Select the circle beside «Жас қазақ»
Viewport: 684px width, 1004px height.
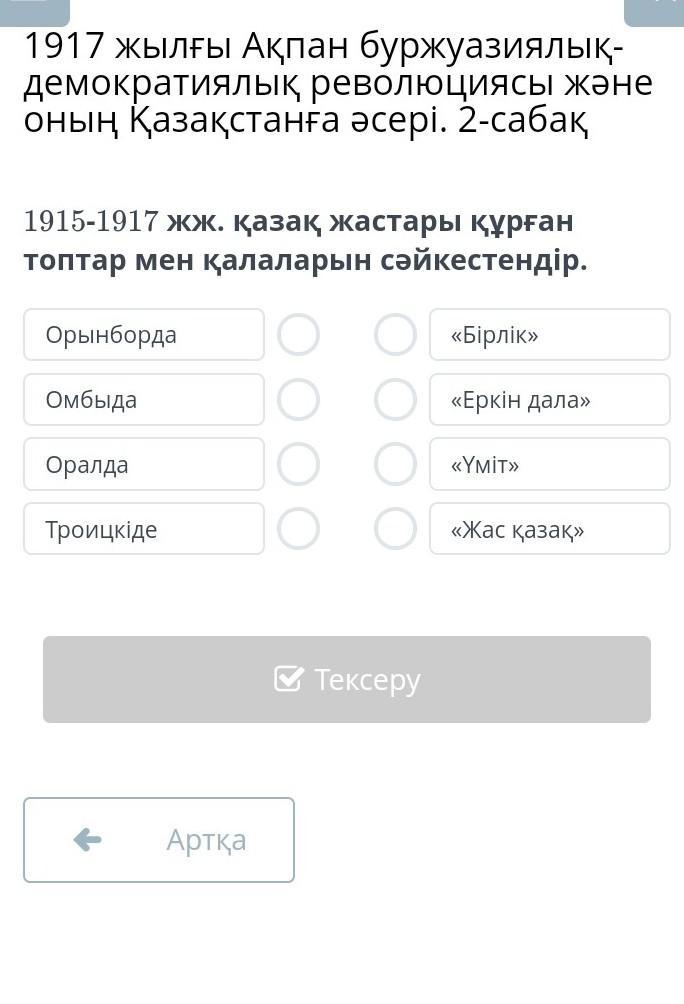coord(395,529)
